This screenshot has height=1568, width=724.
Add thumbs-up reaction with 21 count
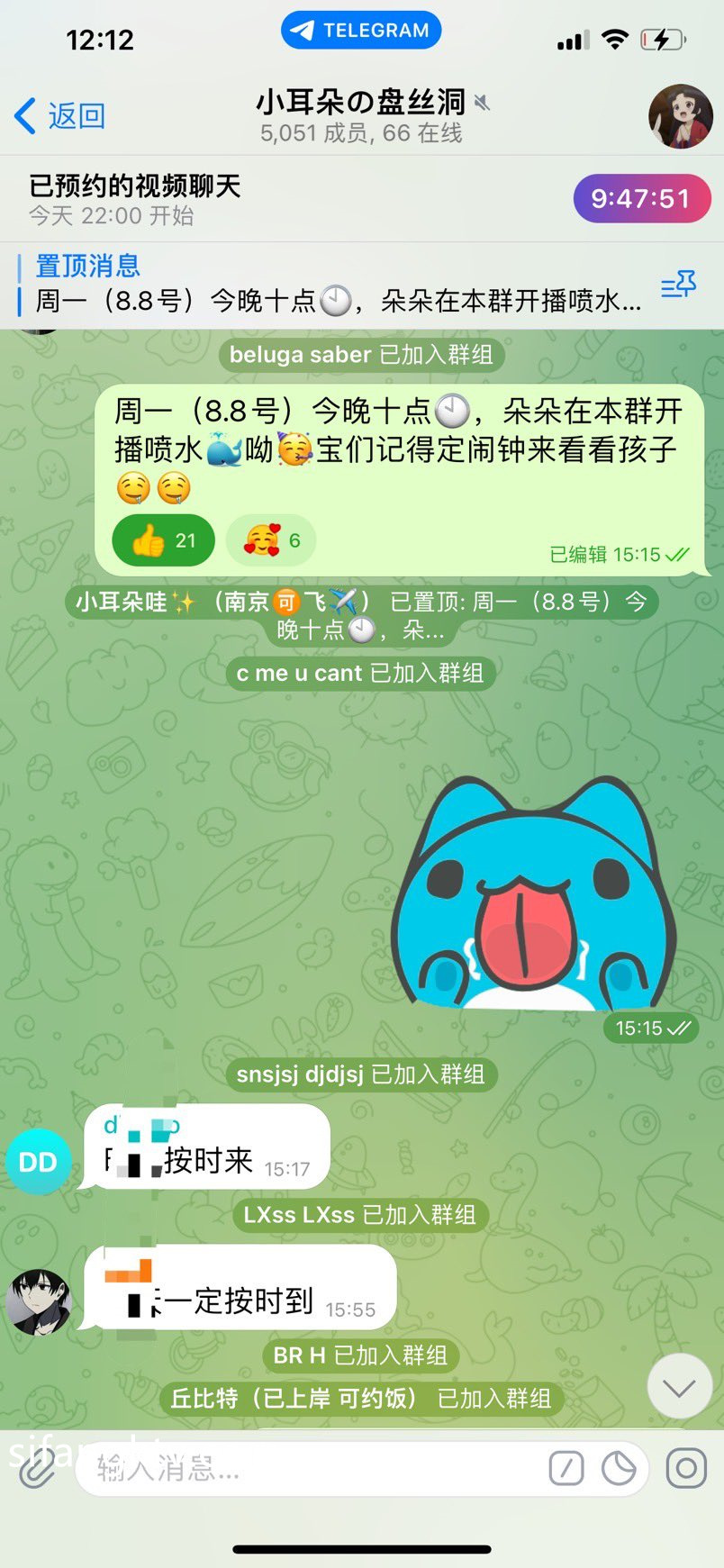coord(164,540)
